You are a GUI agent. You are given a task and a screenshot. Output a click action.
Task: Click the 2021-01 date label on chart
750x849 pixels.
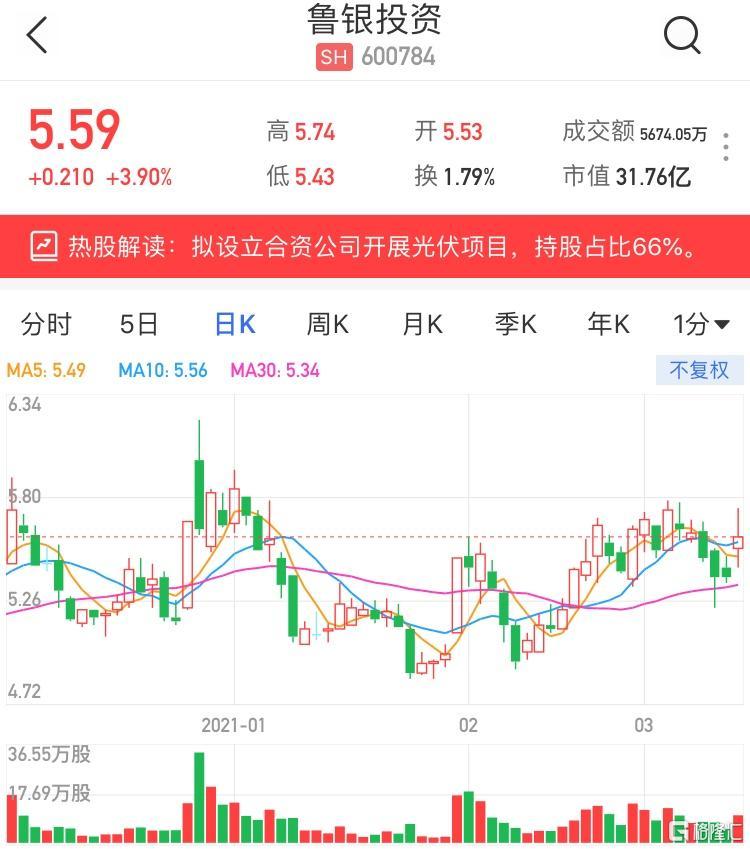tap(232, 722)
